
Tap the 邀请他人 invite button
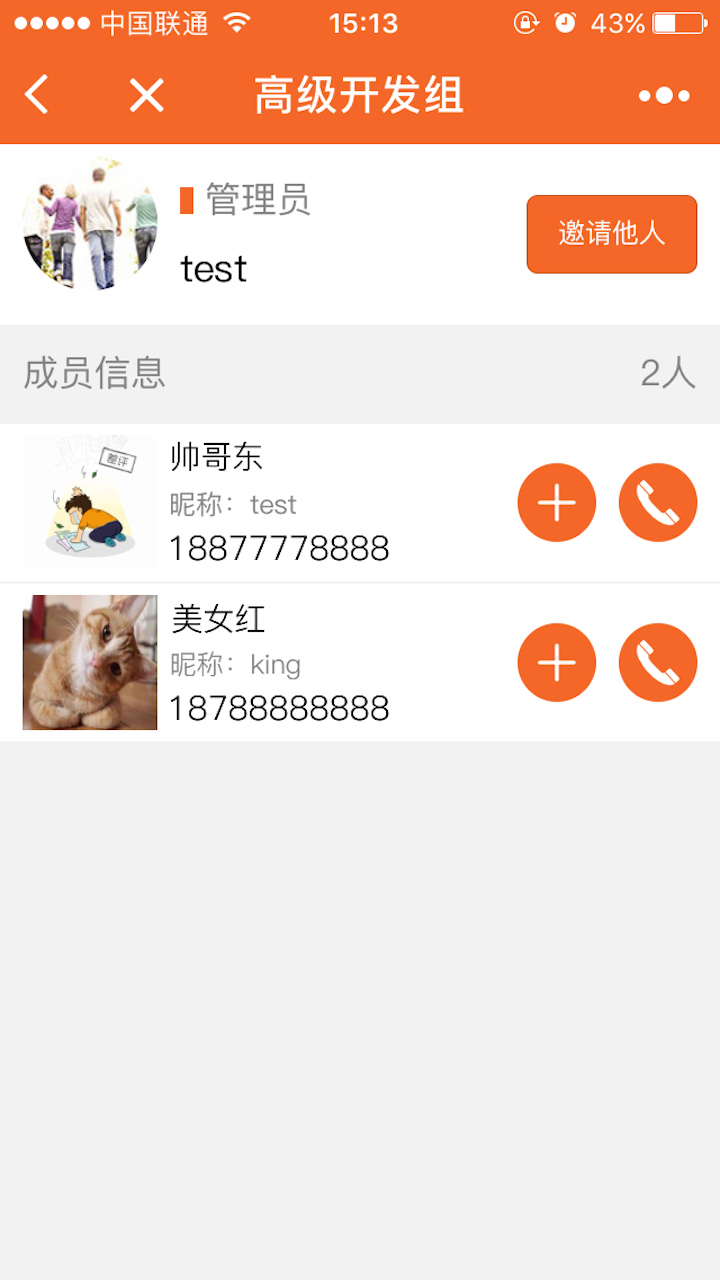pos(612,234)
